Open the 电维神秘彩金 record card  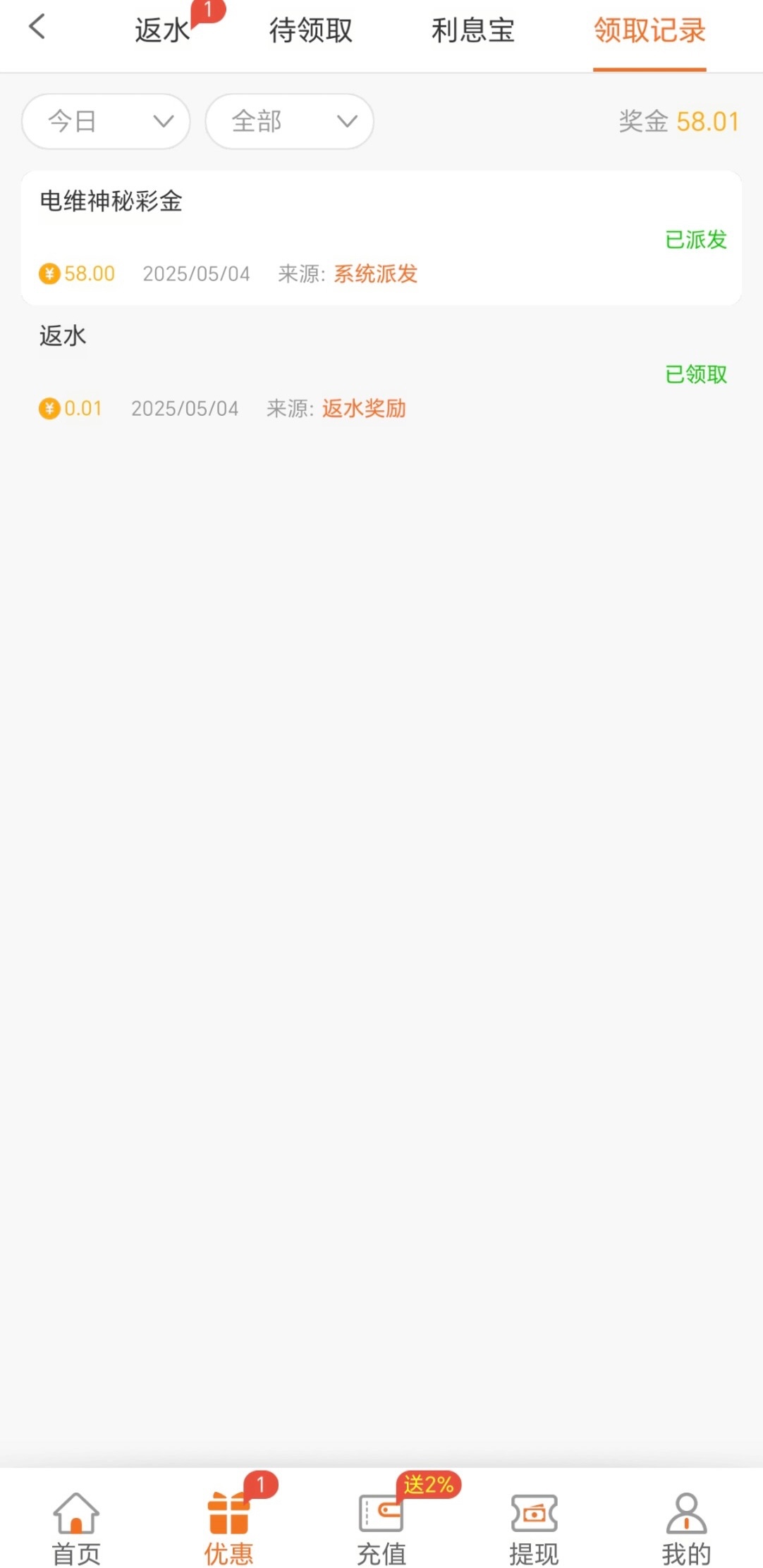coord(381,237)
